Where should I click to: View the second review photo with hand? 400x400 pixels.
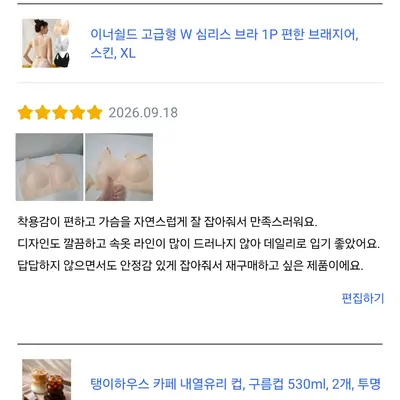click(119, 167)
